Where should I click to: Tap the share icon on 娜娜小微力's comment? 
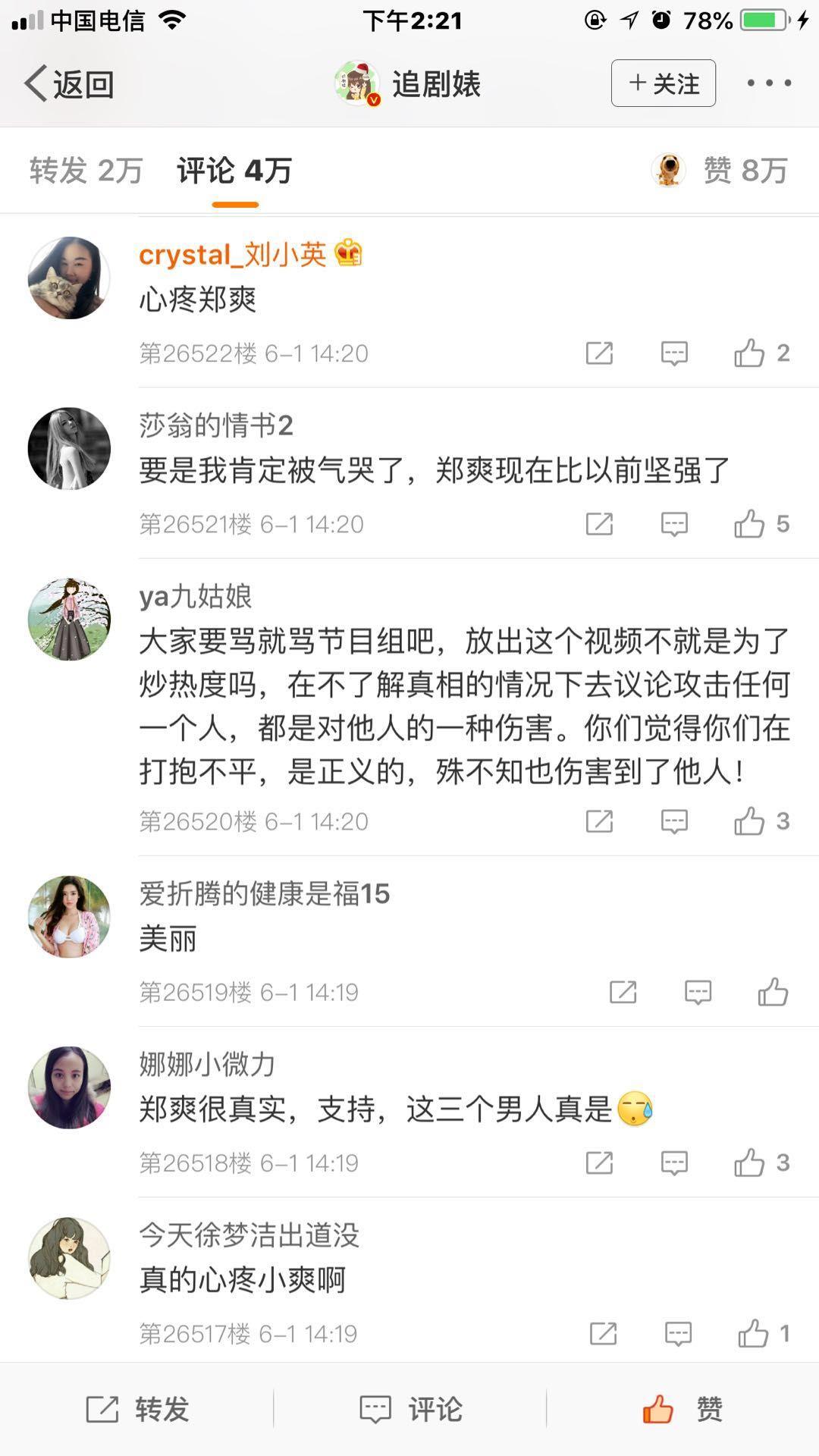[601, 1162]
